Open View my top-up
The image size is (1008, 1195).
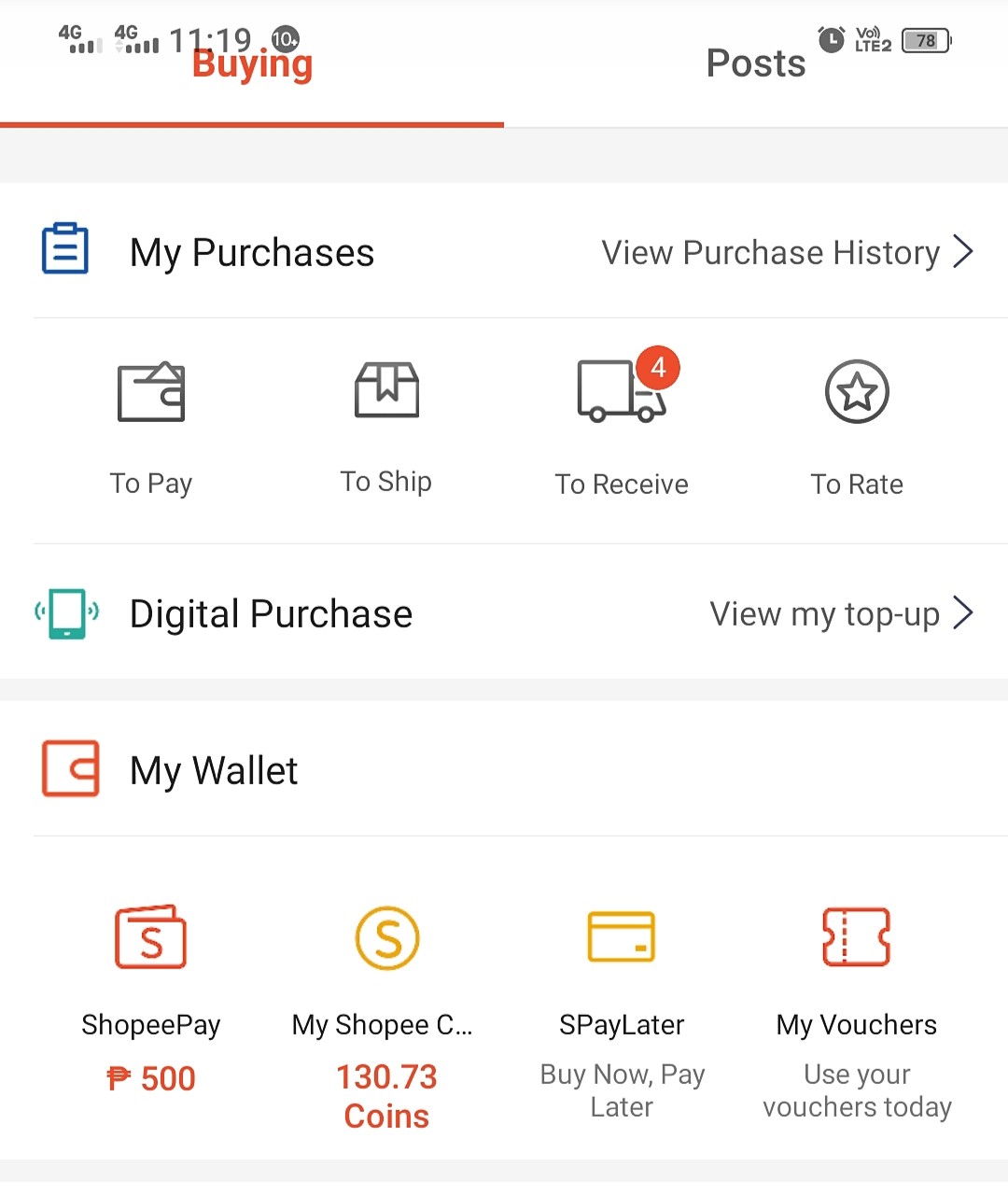tap(841, 613)
